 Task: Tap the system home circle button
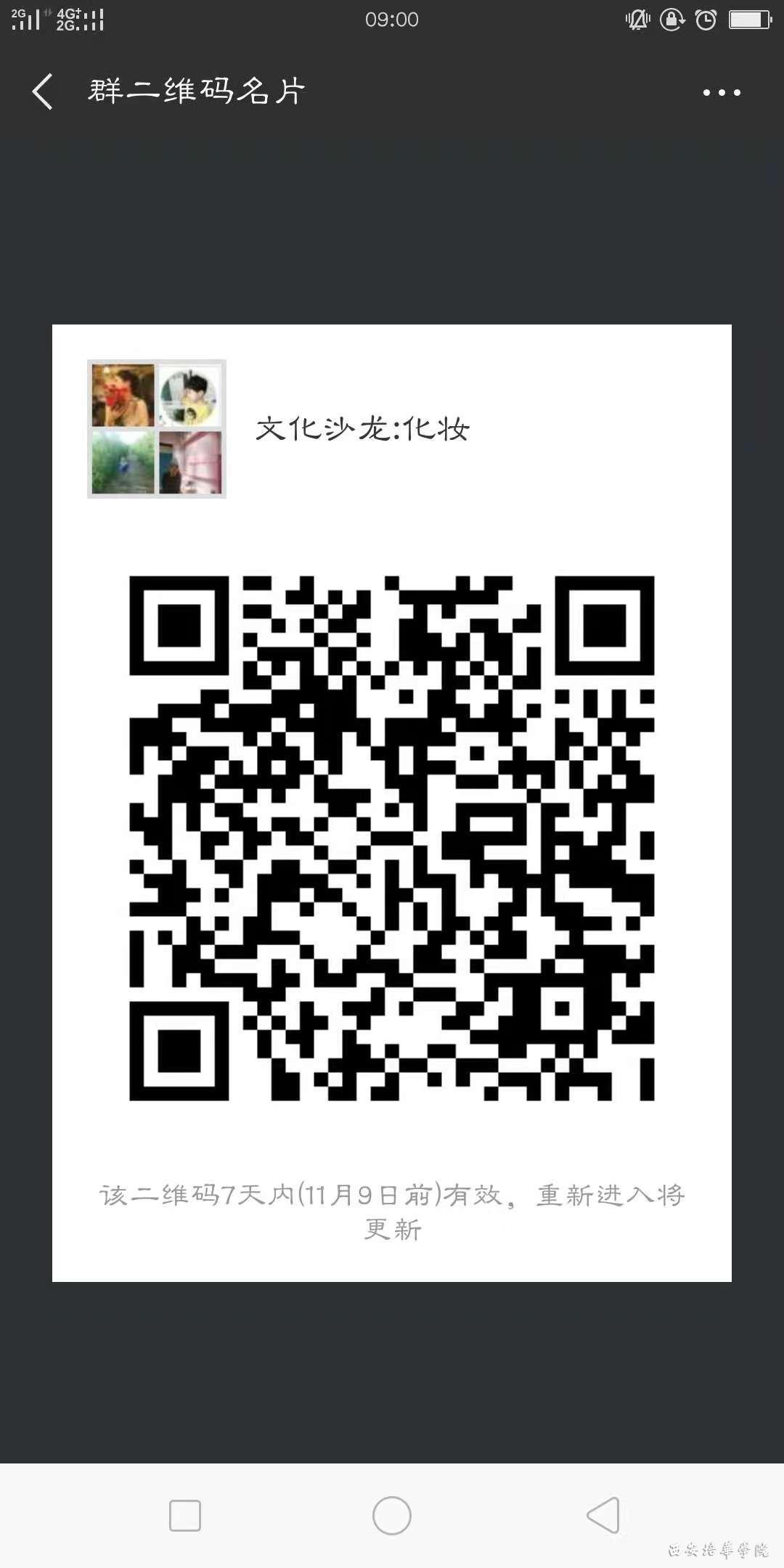pyautogui.click(x=392, y=1516)
